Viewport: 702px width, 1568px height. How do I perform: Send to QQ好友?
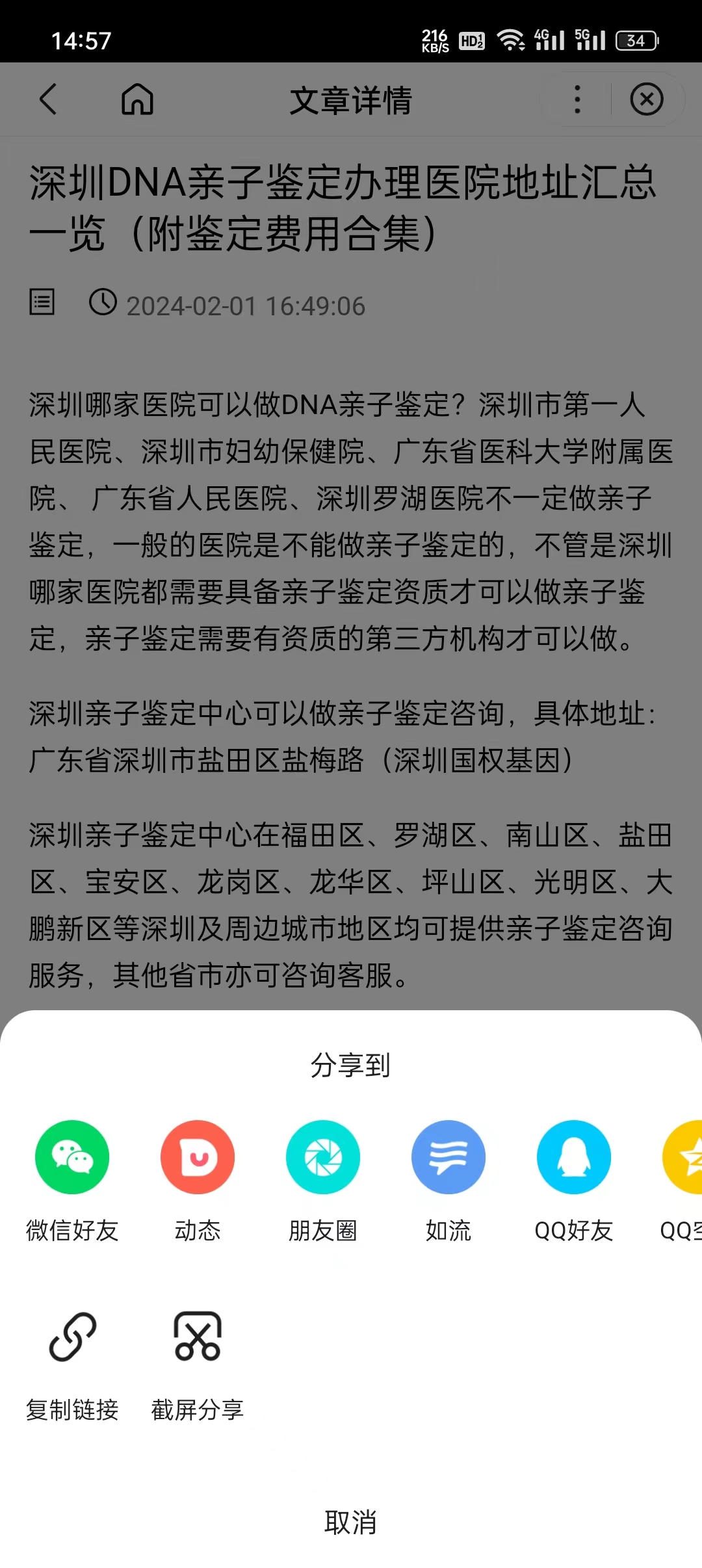[x=574, y=1156]
